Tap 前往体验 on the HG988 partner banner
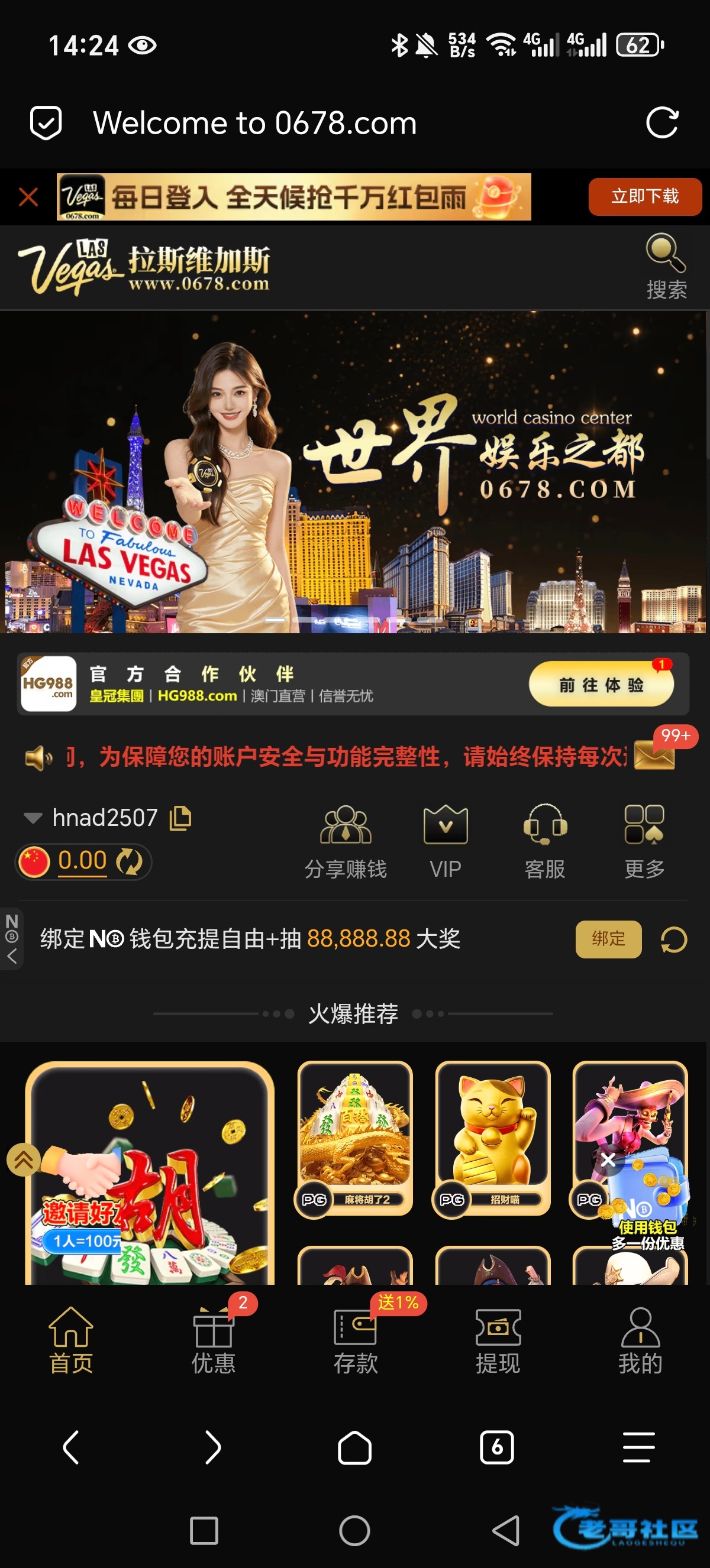This screenshot has width=710, height=1568. coord(601,684)
